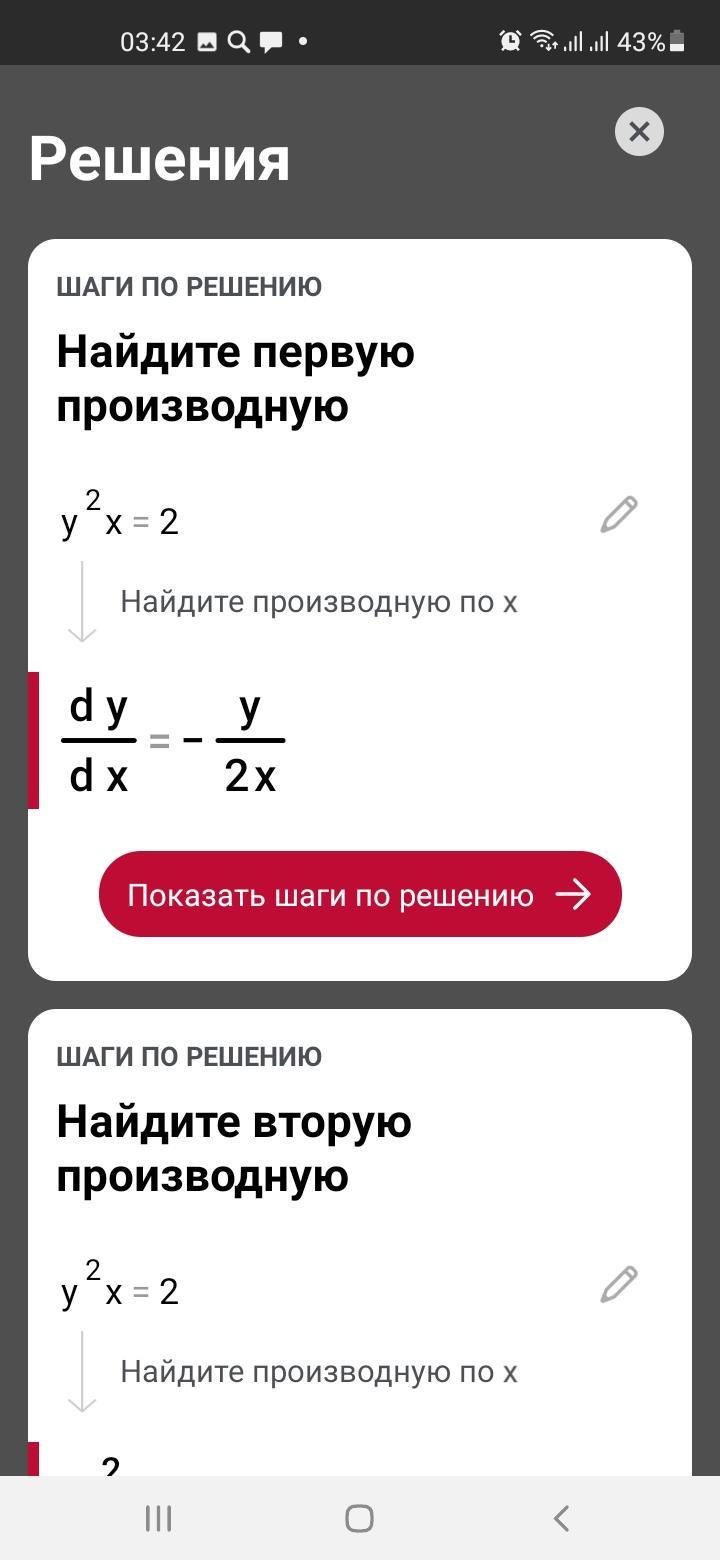
Task: Open recent apps from navigation bar
Action: click(158, 1518)
